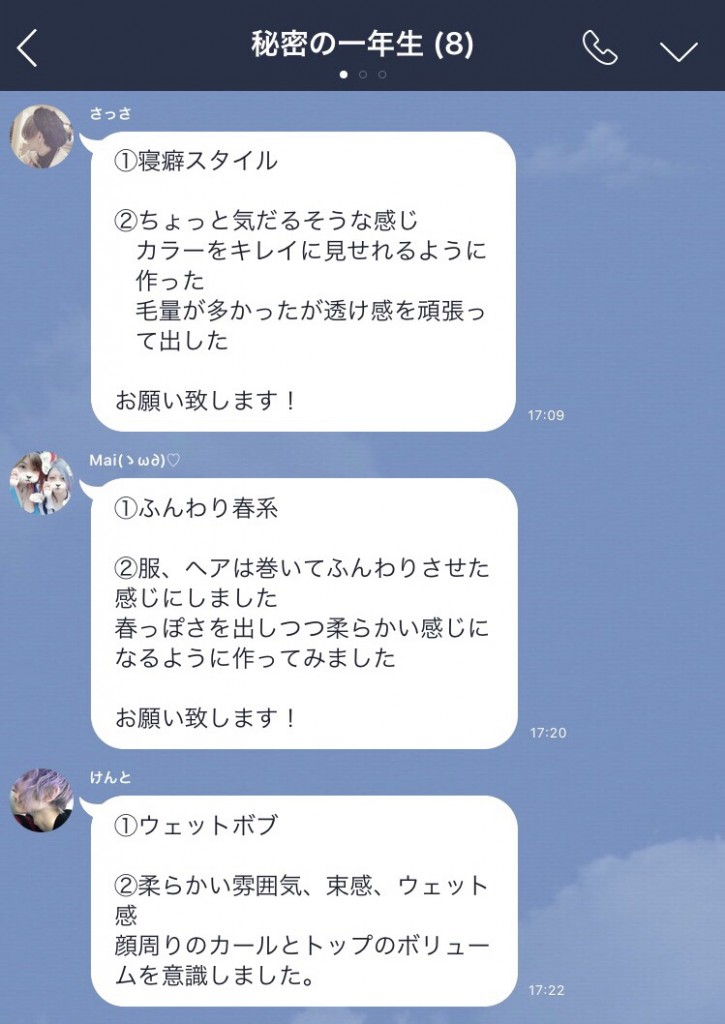Expand the chat options dropdown arrow

pos(679,49)
